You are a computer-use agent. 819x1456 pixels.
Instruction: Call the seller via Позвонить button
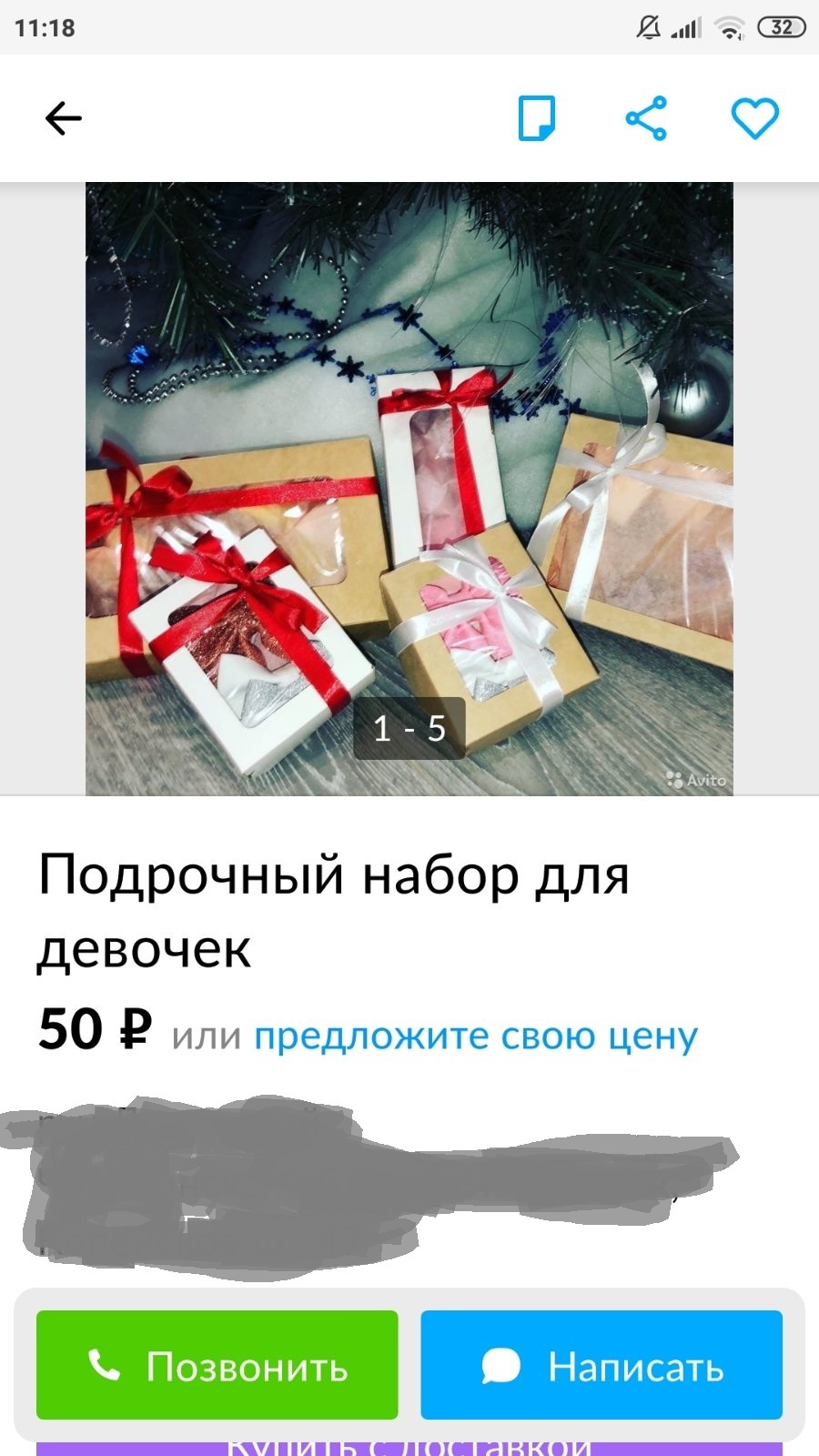[217, 1365]
